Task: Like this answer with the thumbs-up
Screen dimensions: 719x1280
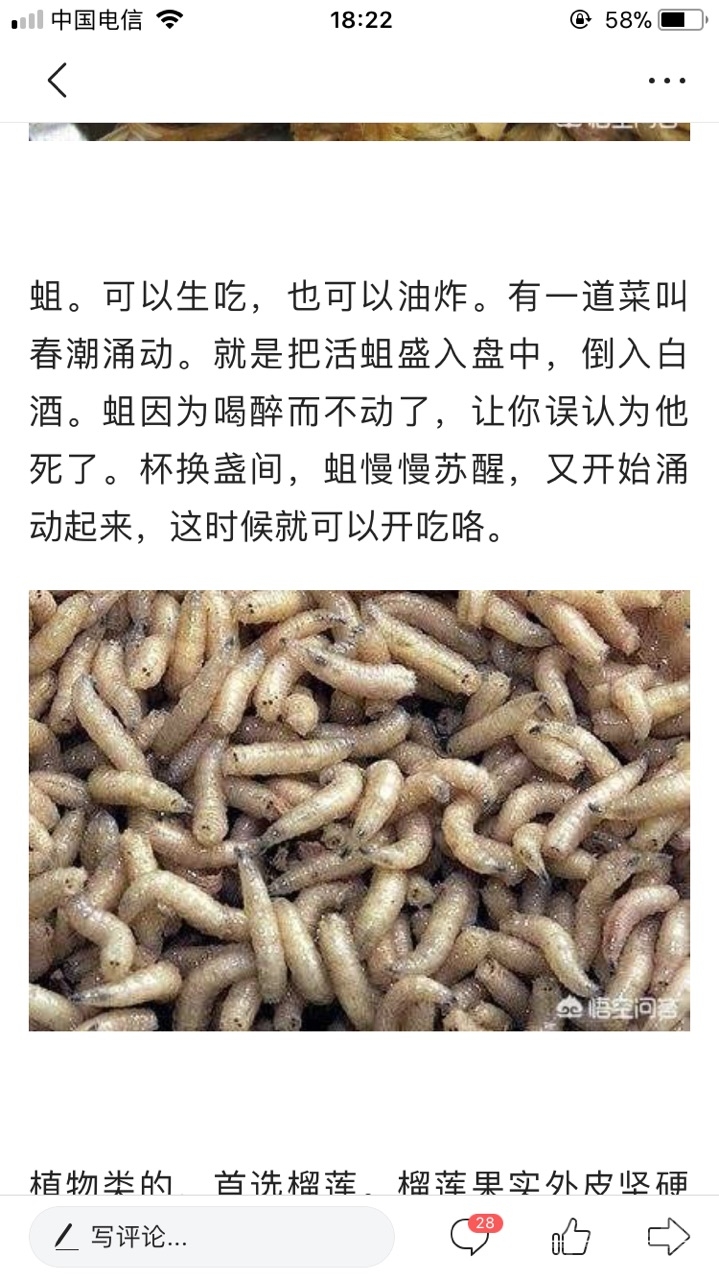Action: [570, 1237]
